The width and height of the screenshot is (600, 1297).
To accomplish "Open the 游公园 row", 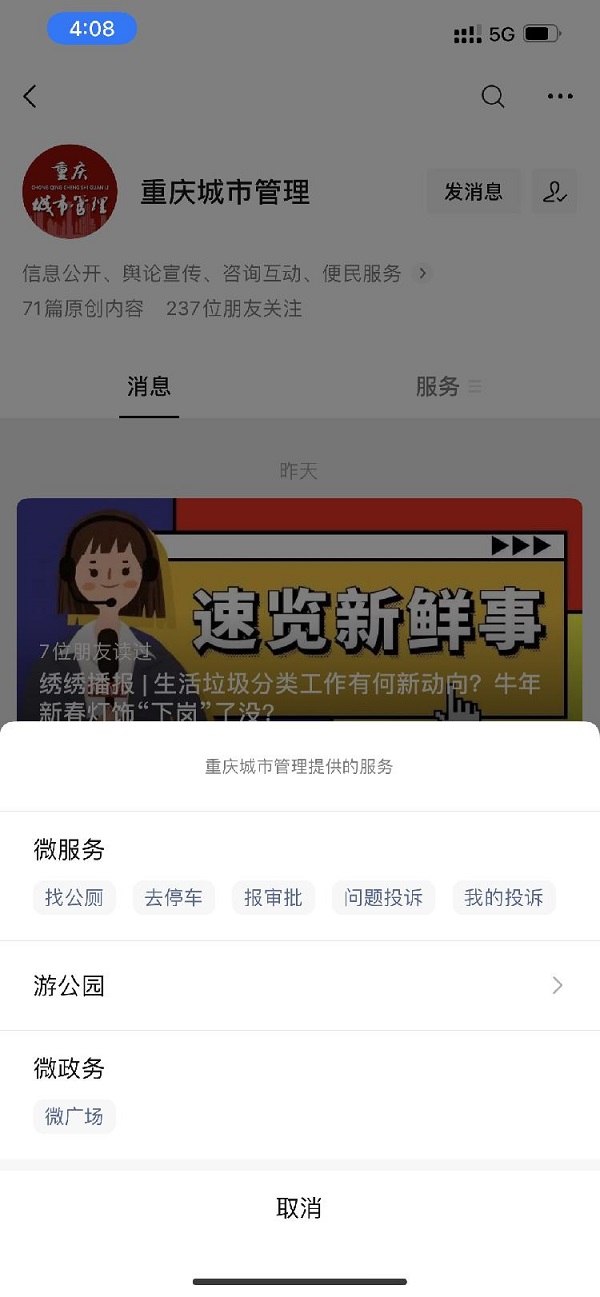I will (x=299, y=986).
